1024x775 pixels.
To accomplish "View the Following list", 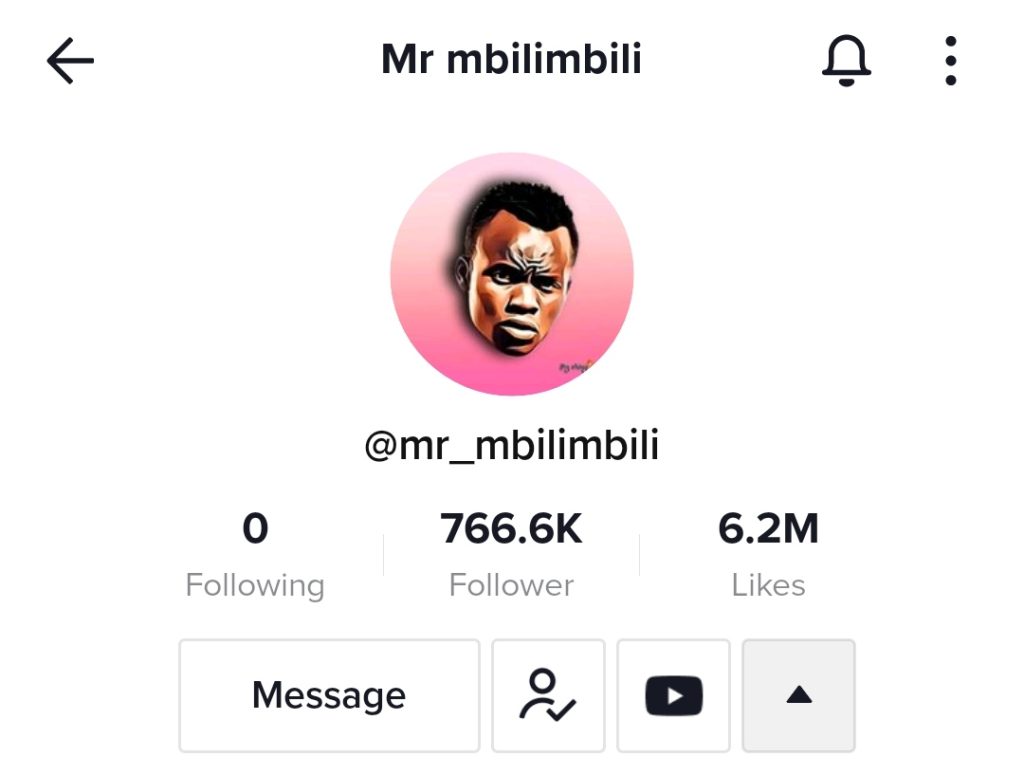I will click(x=255, y=555).
